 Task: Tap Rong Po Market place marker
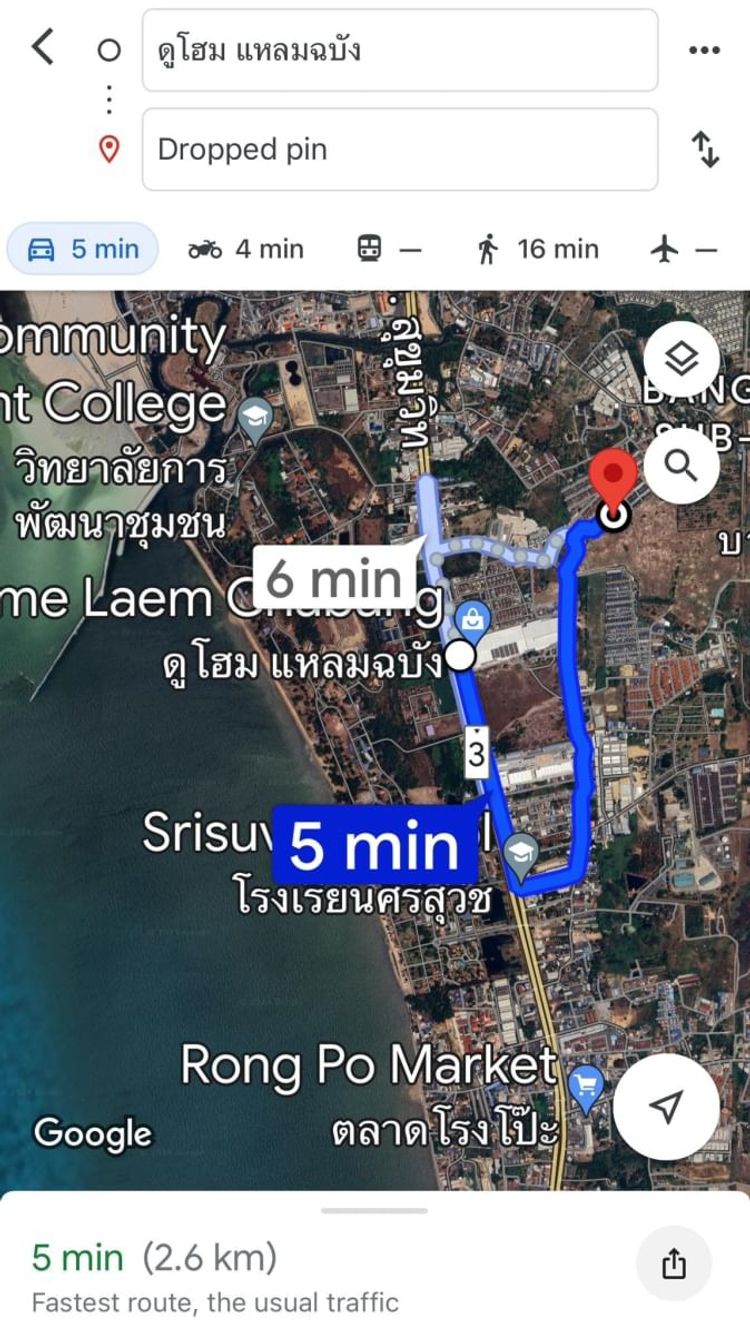click(x=586, y=1084)
